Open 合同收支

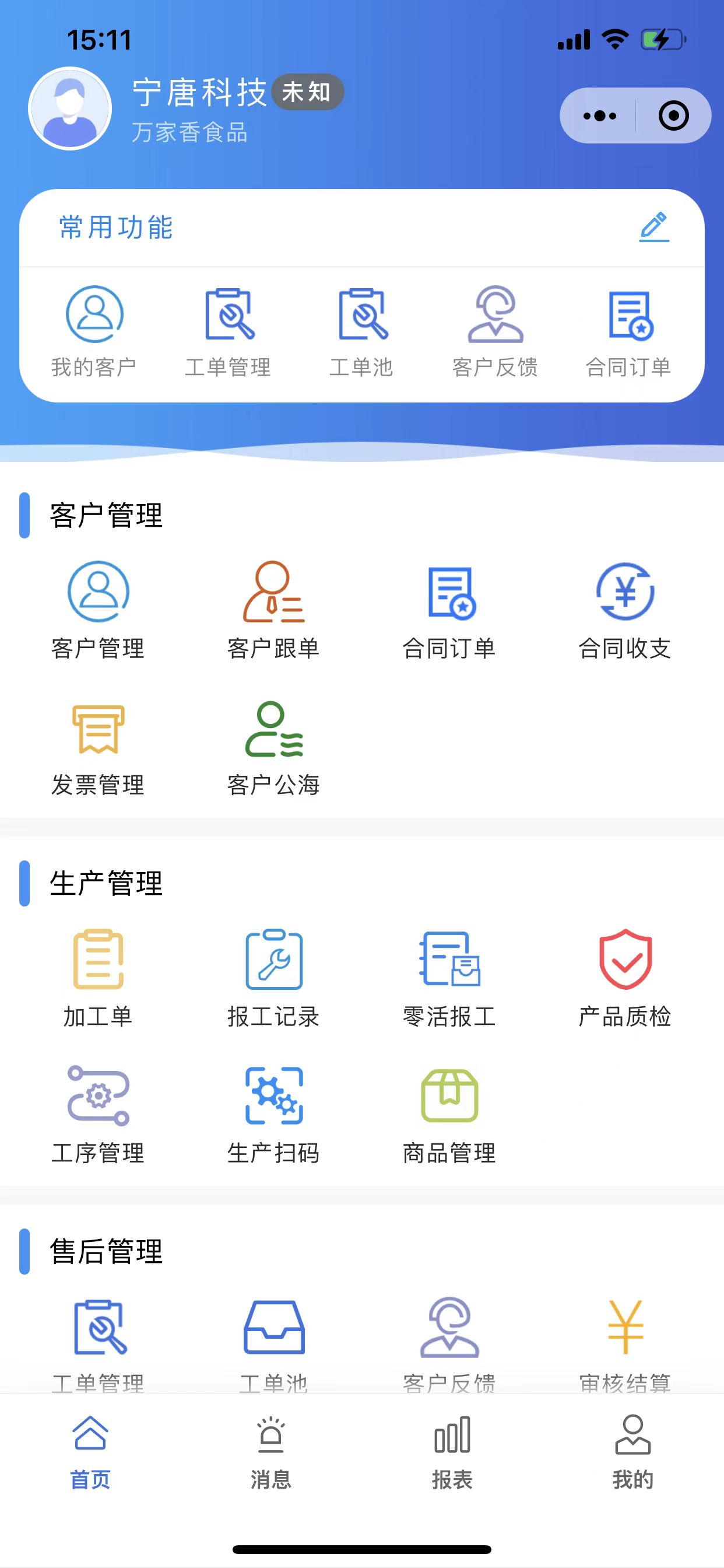click(625, 608)
